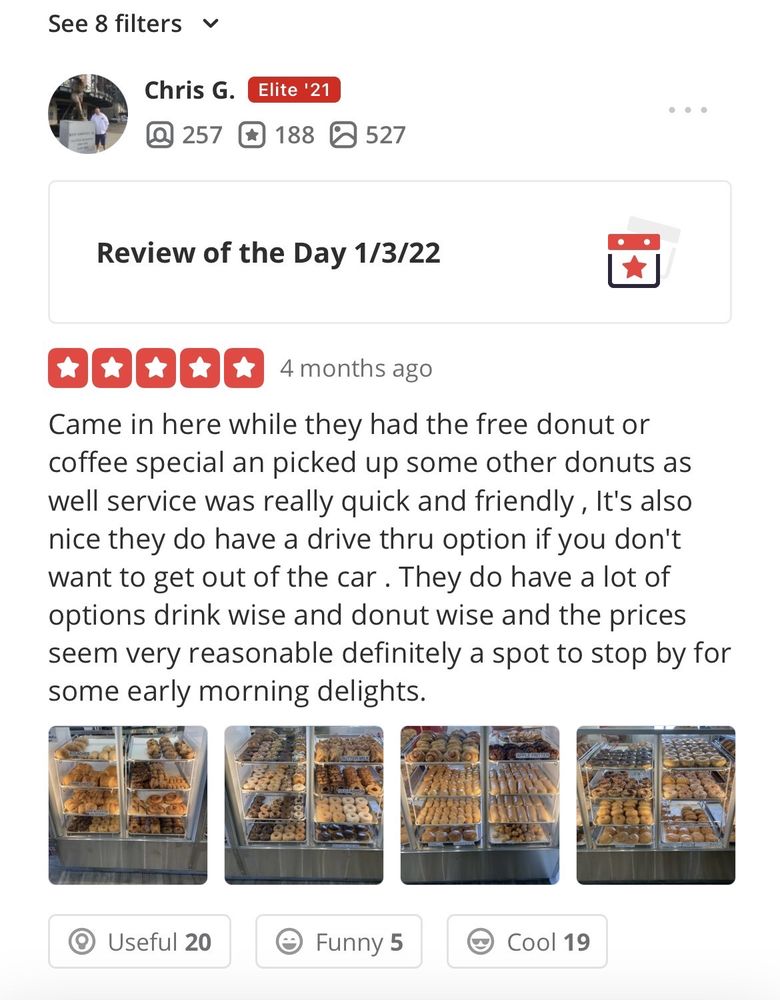Mark this review as Funny

tap(339, 942)
